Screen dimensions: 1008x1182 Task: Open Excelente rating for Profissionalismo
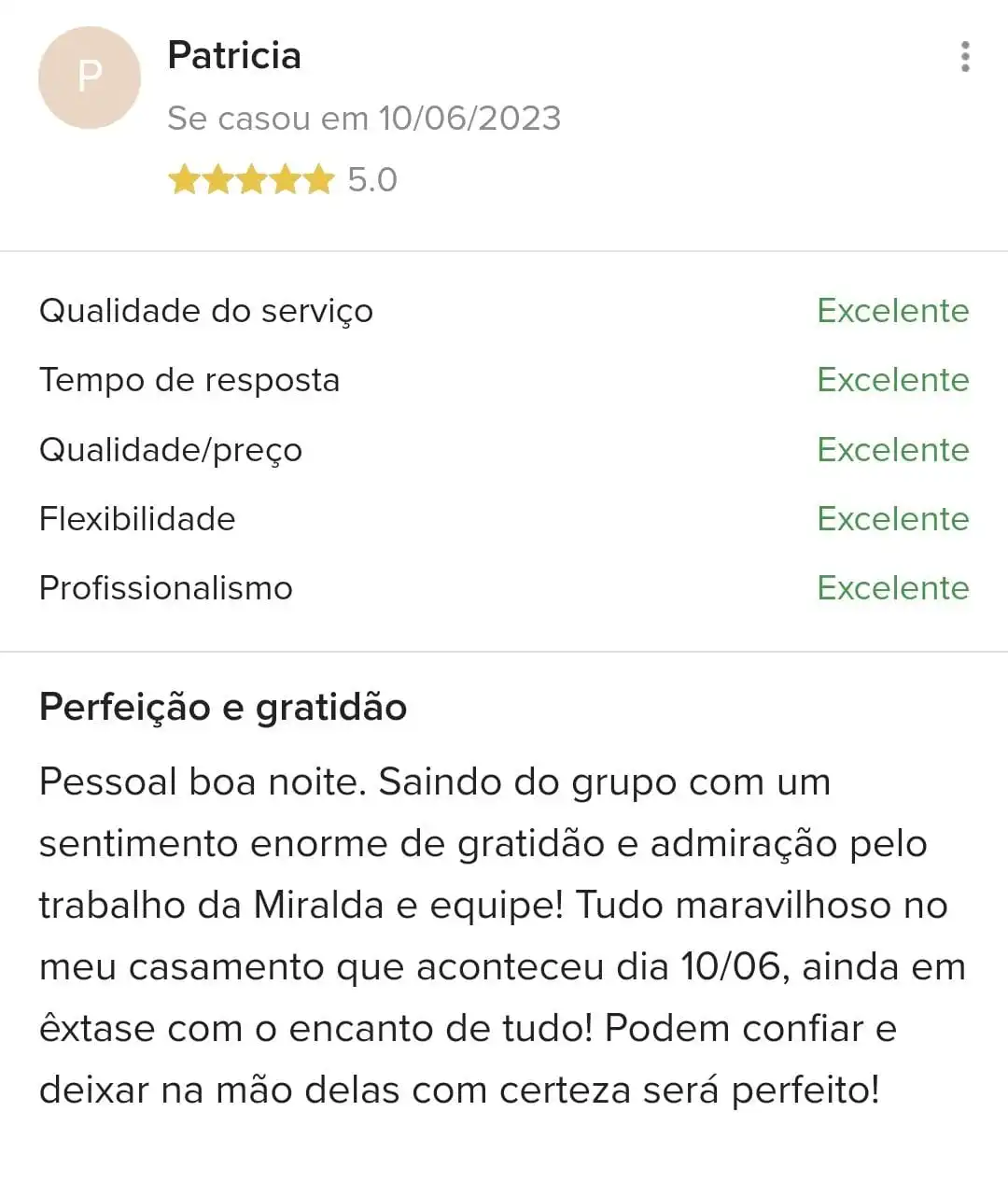click(x=892, y=588)
